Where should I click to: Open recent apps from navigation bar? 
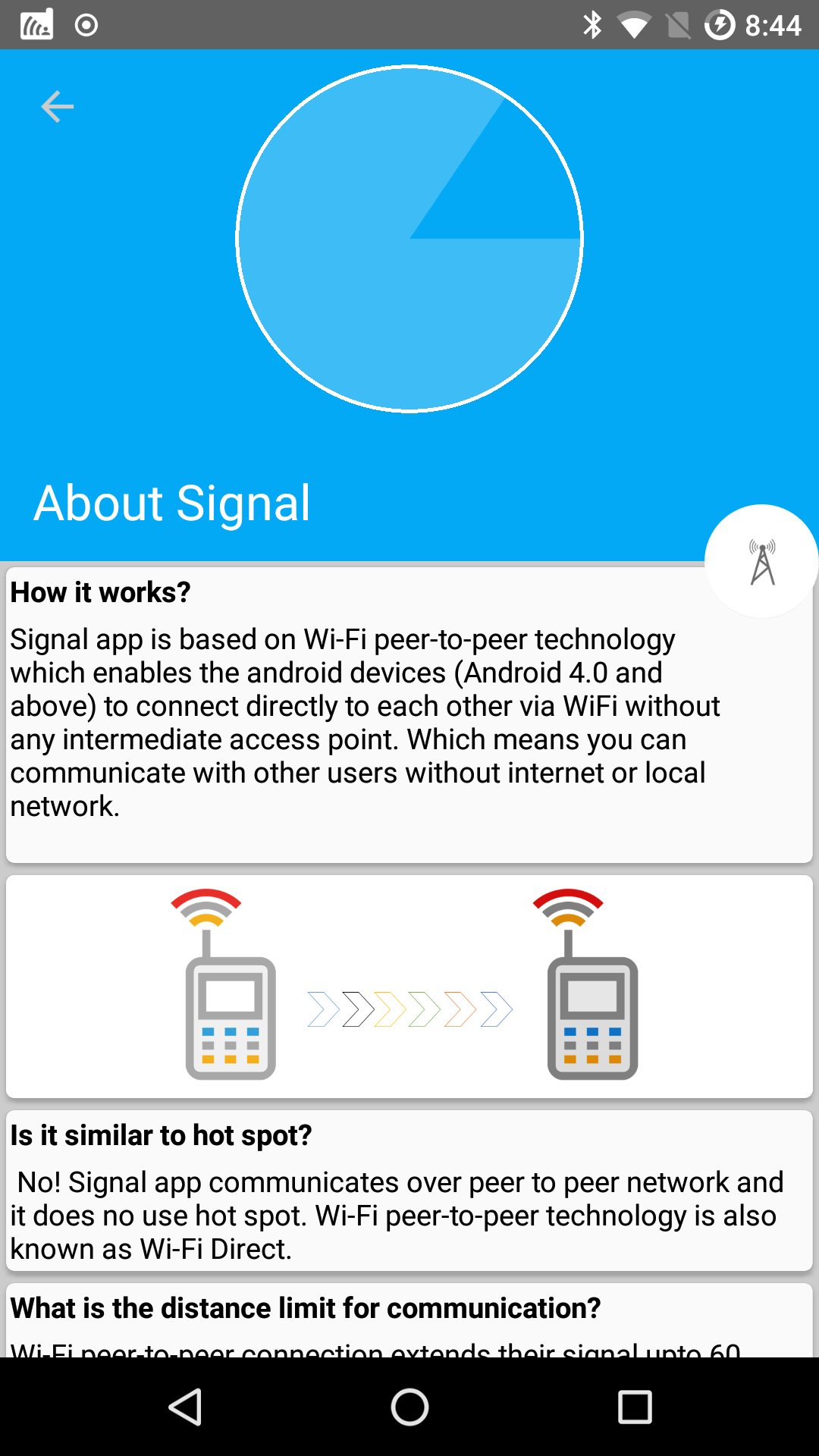tap(634, 1407)
